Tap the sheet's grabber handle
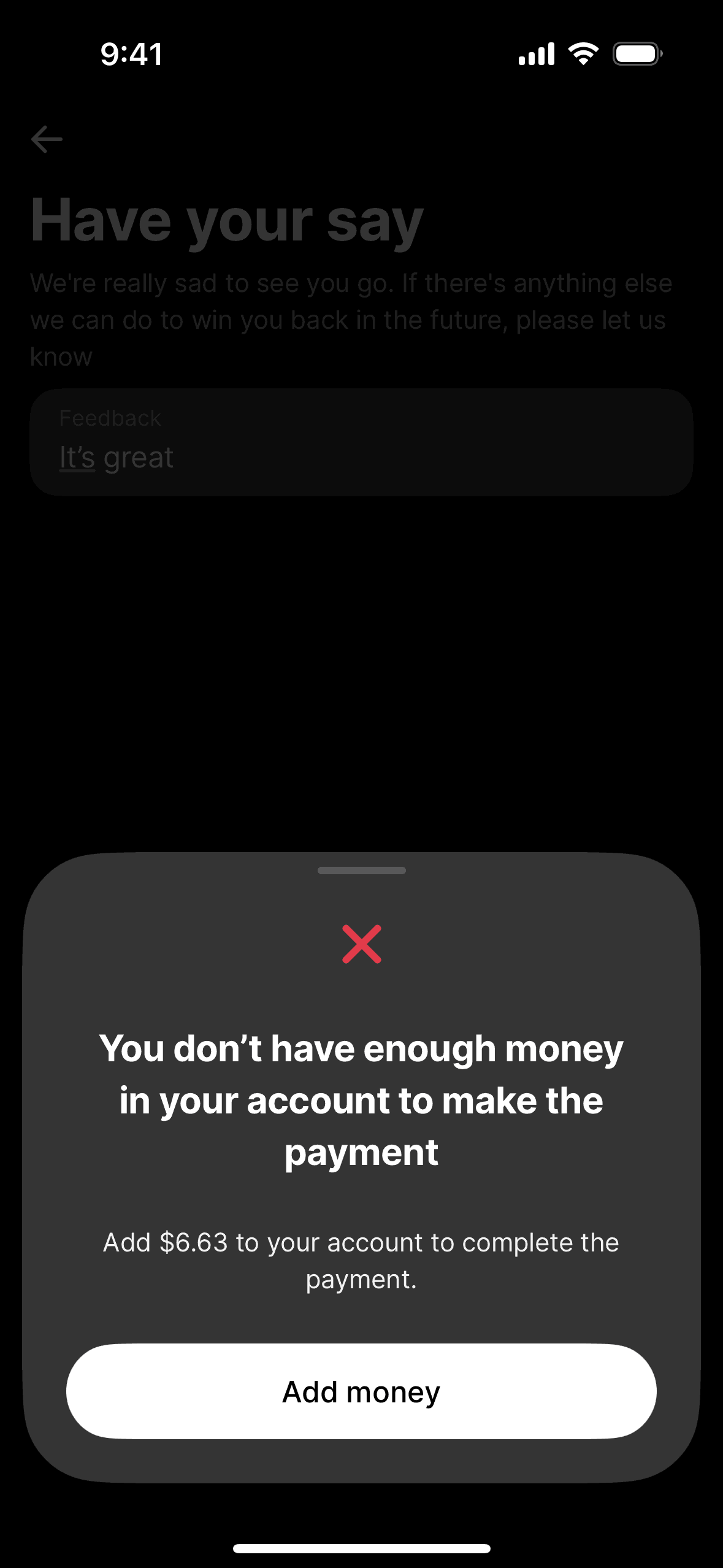This screenshot has width=723, height=1568. pyautogui.click(x=361, y=870)
